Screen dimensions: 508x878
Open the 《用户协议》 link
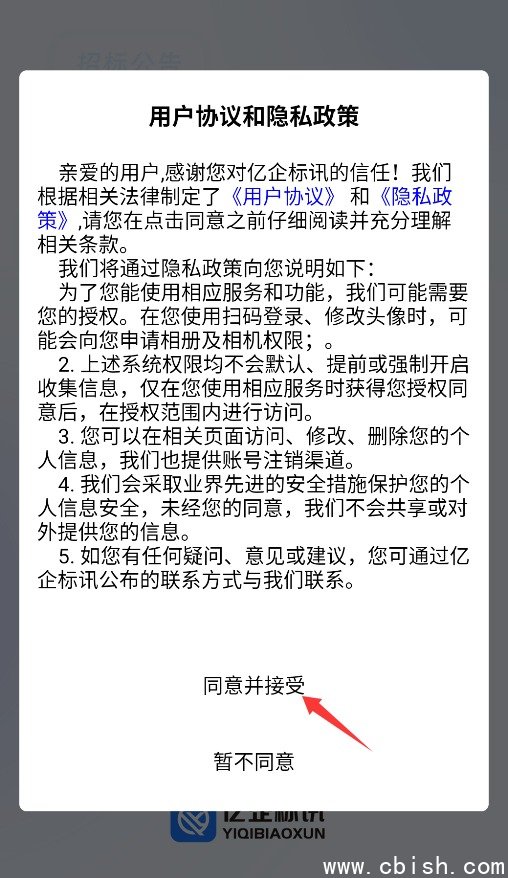click(x=284, y=197)
